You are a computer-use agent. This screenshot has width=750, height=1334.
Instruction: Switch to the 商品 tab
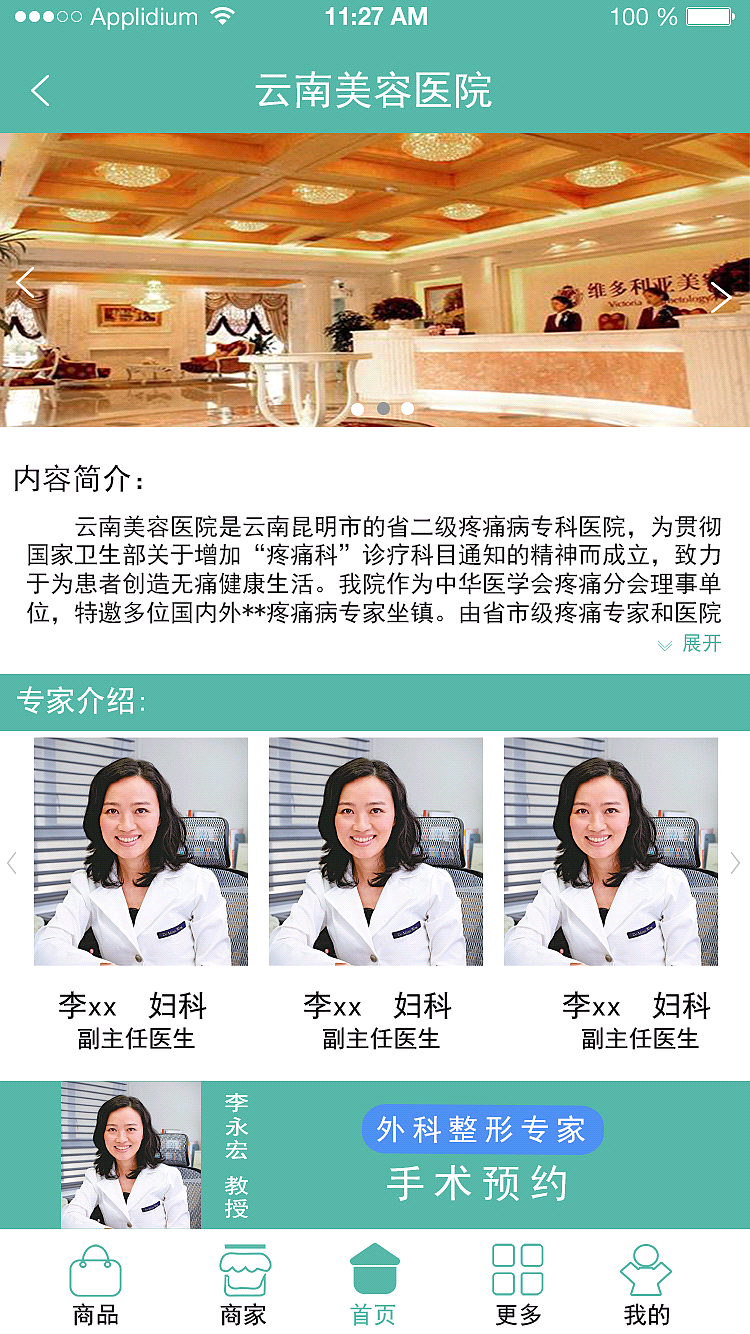tap(95, 1284)
